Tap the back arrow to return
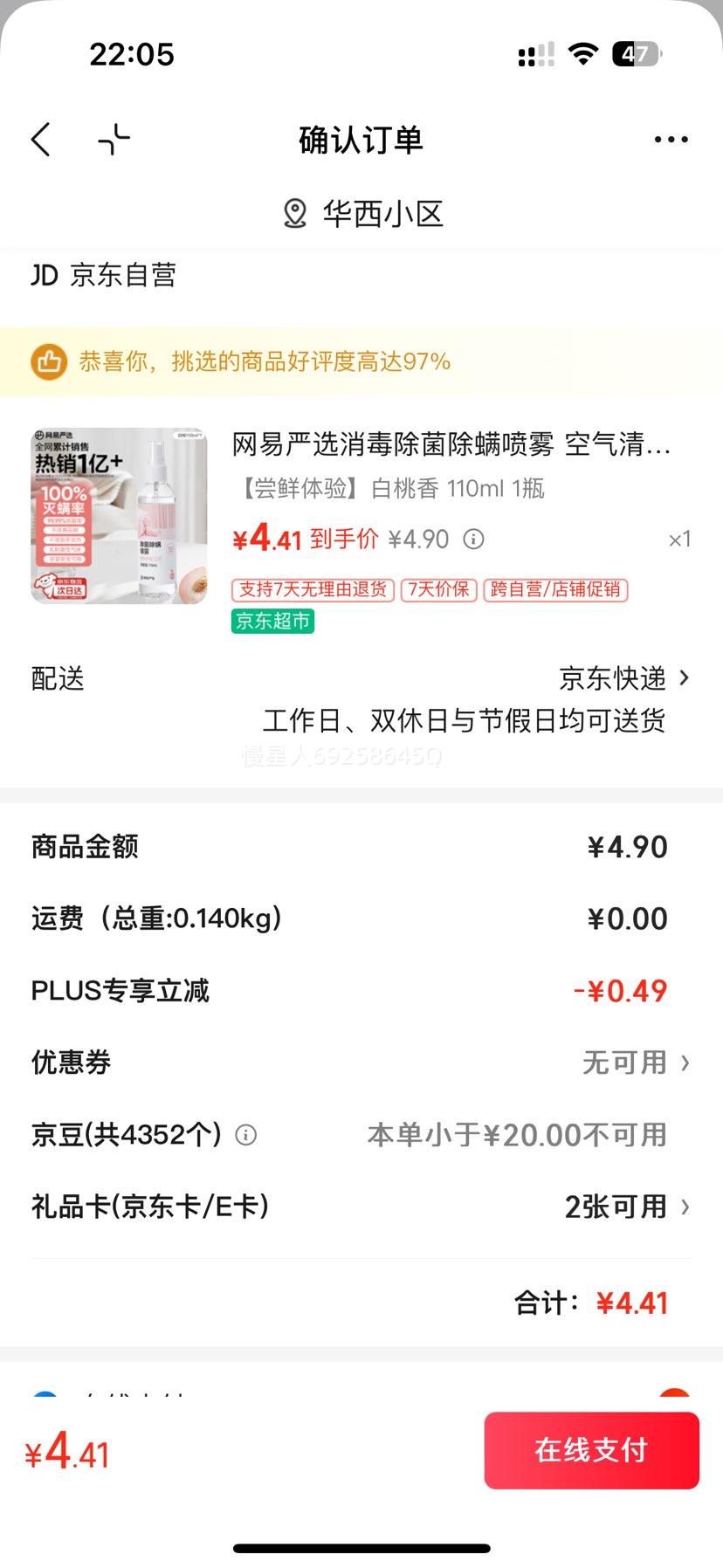Image resolution: width=723 pixels, height=1568 pixels. click(x=40, y=139)
